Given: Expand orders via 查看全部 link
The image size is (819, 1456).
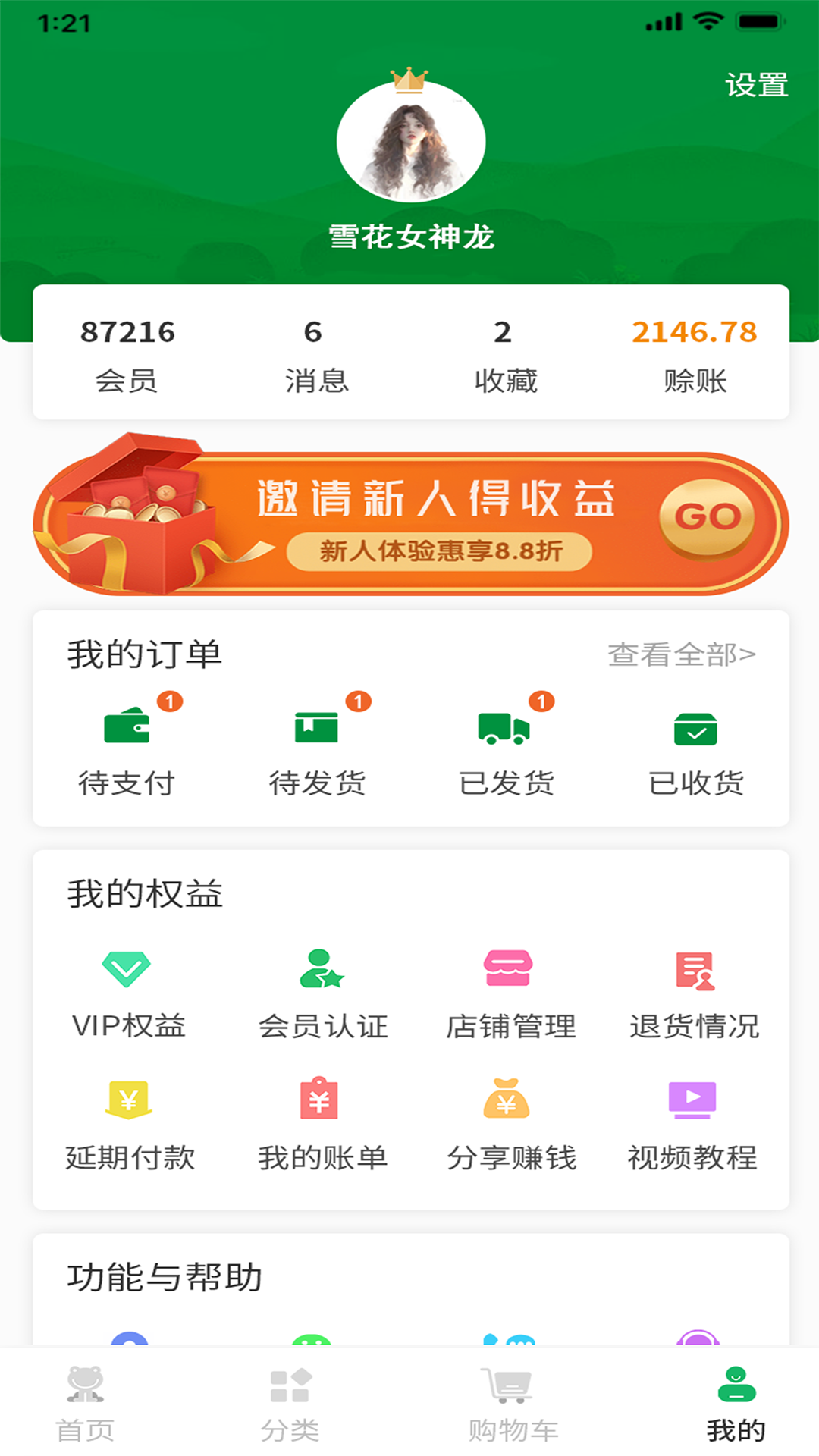Looking at the screenshot, I should 681,654.
